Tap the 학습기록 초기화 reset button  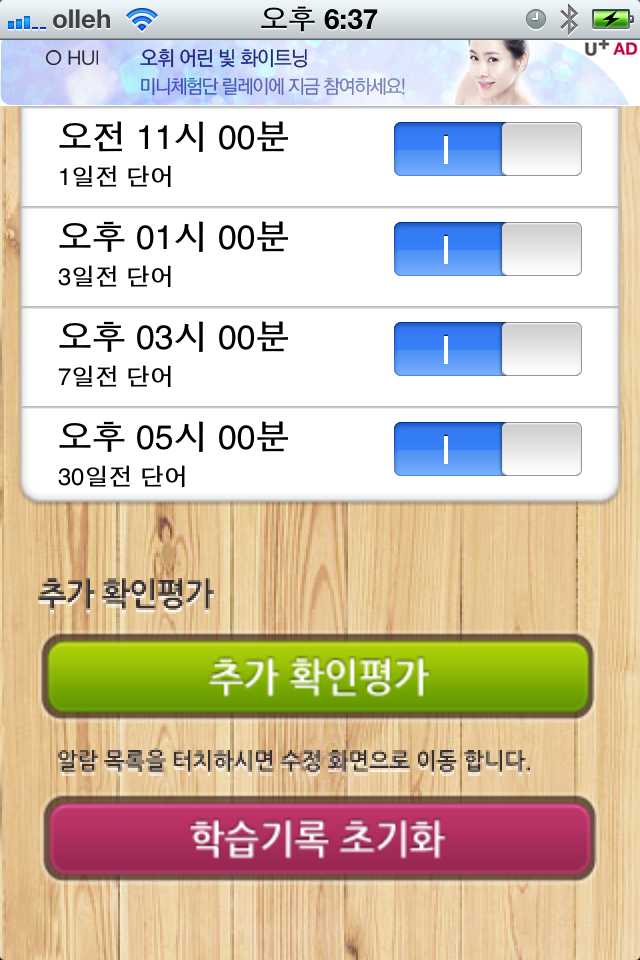(x=318, y=838)
